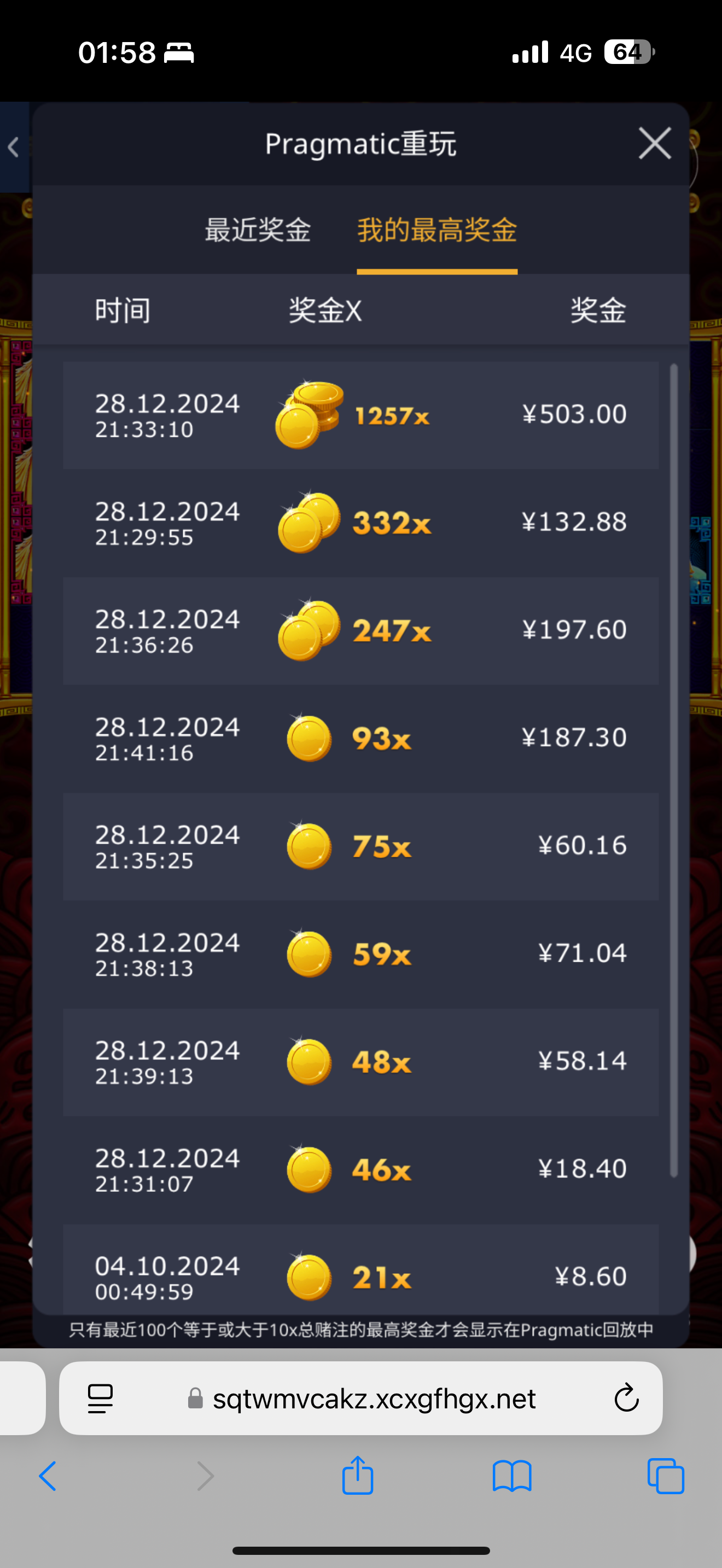722x1568 pixels.
Task: Open the 75x replay of ¥60.16
Action: [360, 846]
